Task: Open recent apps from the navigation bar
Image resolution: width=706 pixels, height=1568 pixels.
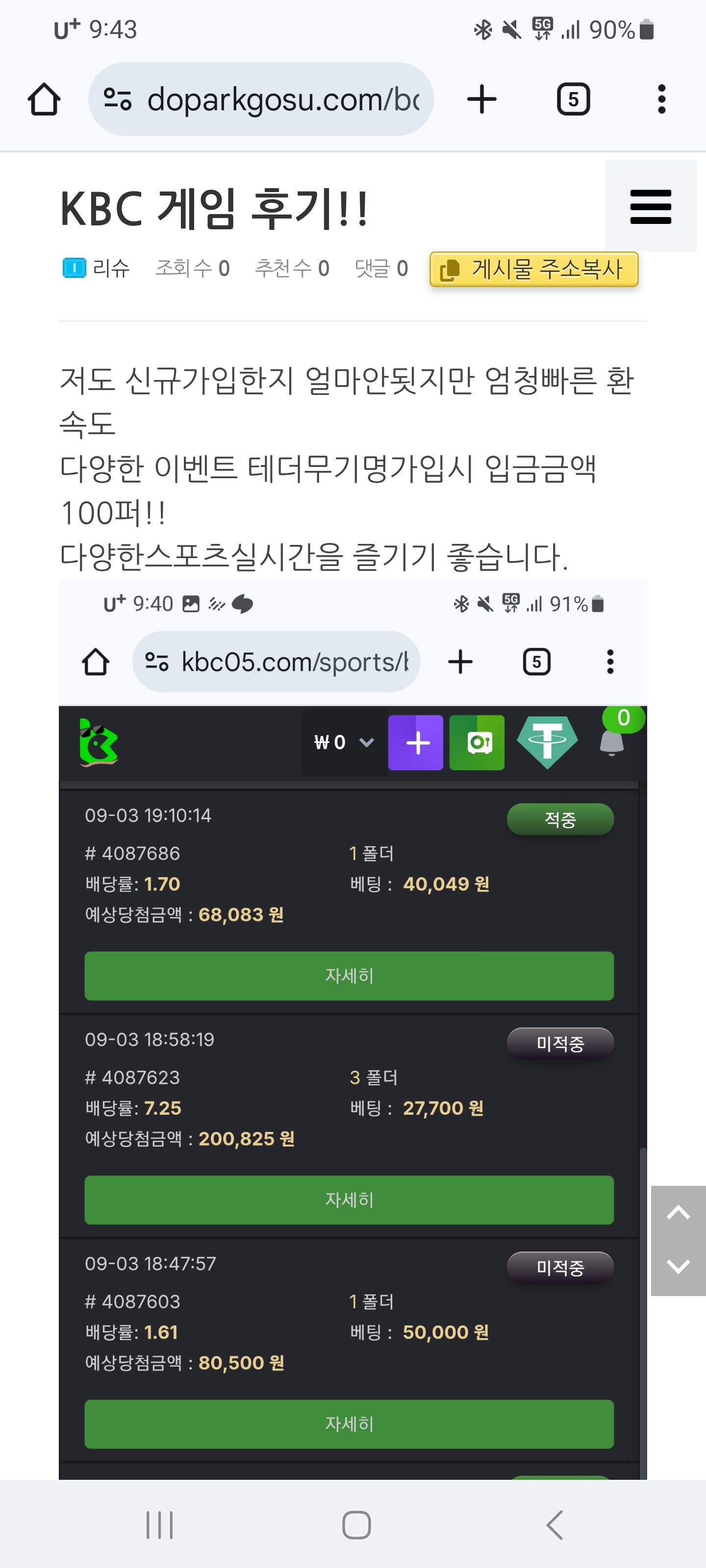Action: 160,1525
